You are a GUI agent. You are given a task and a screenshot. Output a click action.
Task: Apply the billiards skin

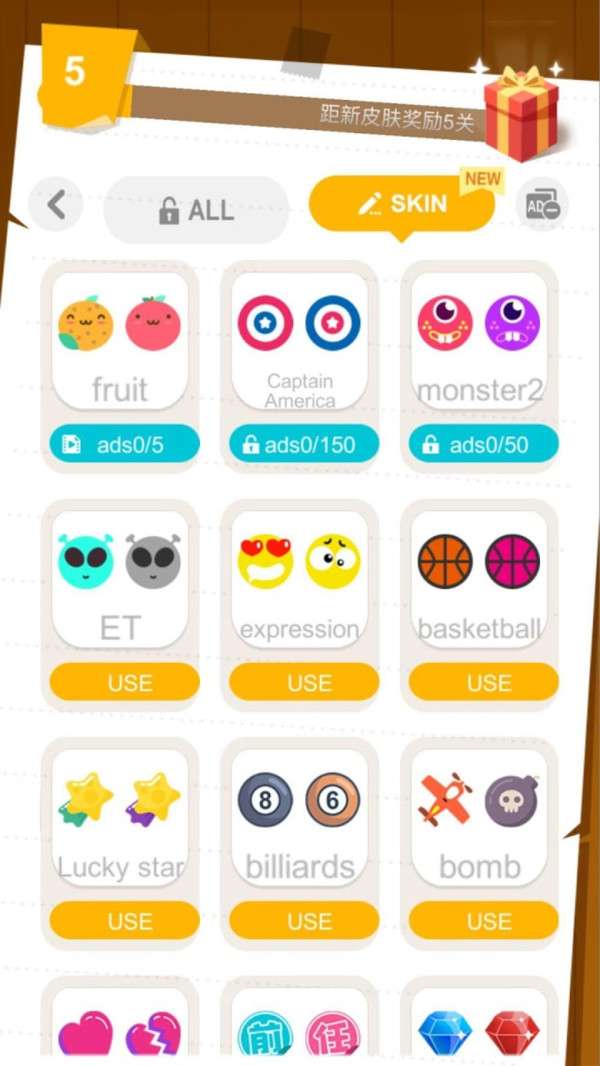304,921
